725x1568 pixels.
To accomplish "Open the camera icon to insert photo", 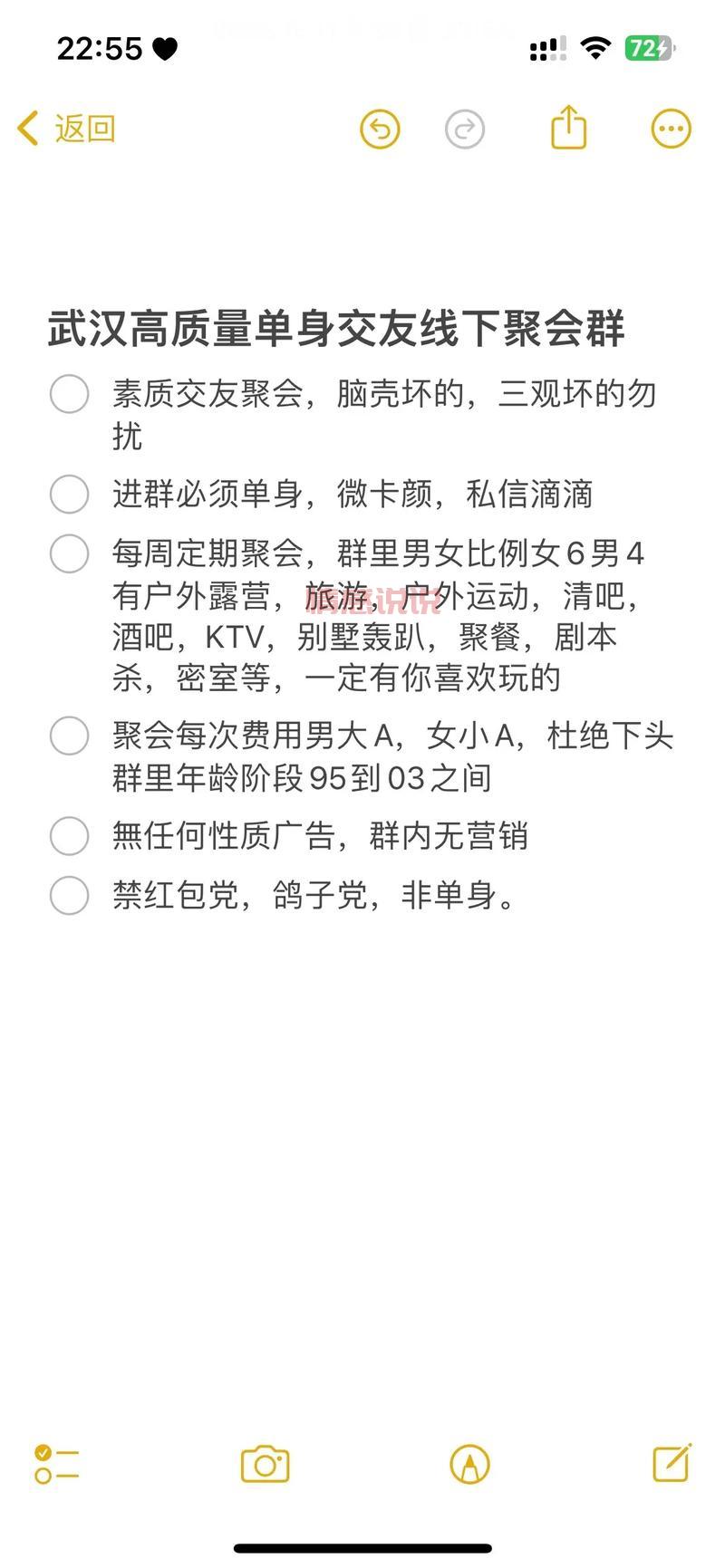I will click(x=264, y=1465).
